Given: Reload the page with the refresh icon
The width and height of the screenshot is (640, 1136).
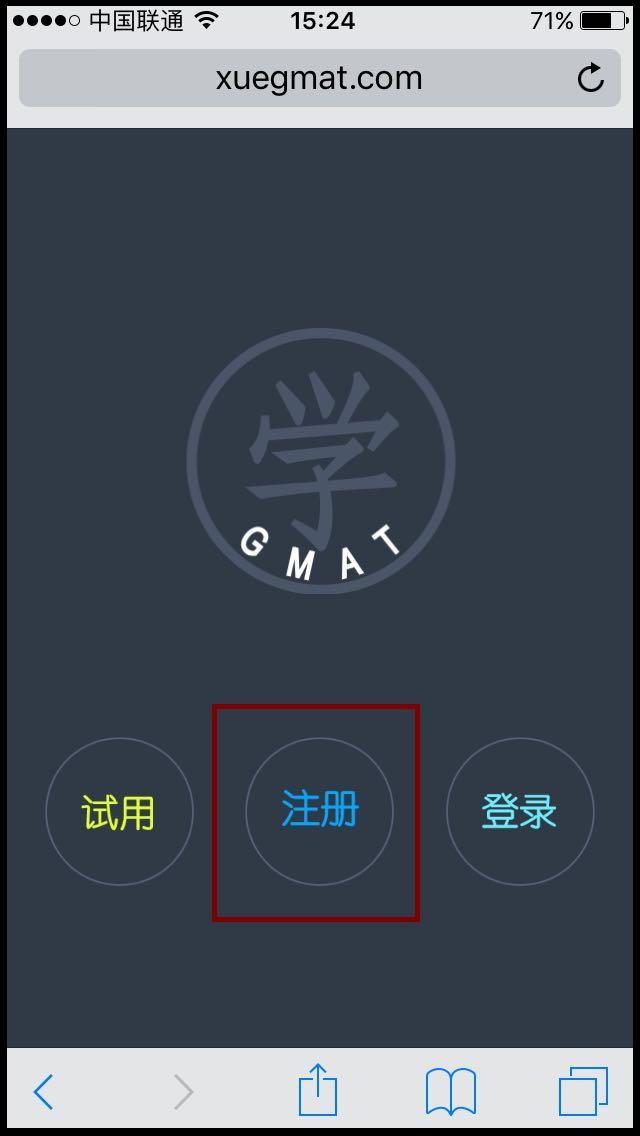Looking at the screenshot, I should pyautogui.click(x=591, y=78).
